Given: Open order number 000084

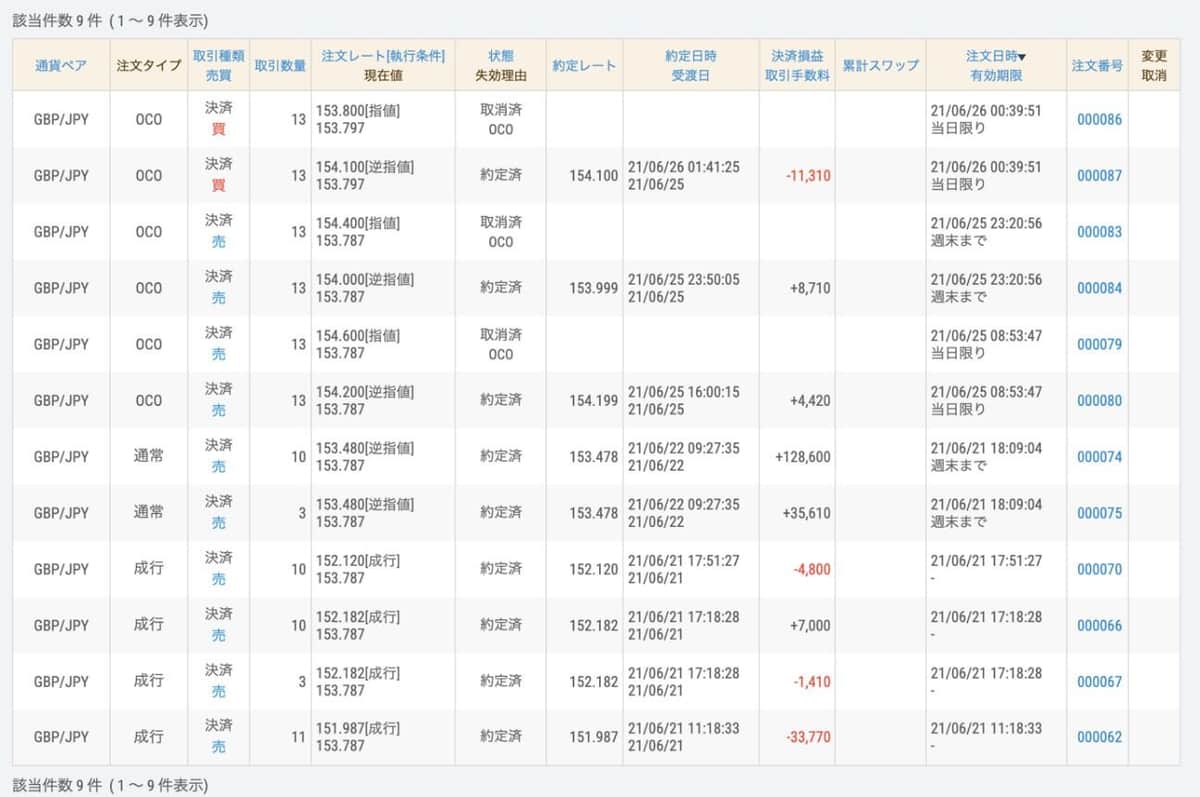Looking at the screenshot, I should click(x=1099, y=288).
